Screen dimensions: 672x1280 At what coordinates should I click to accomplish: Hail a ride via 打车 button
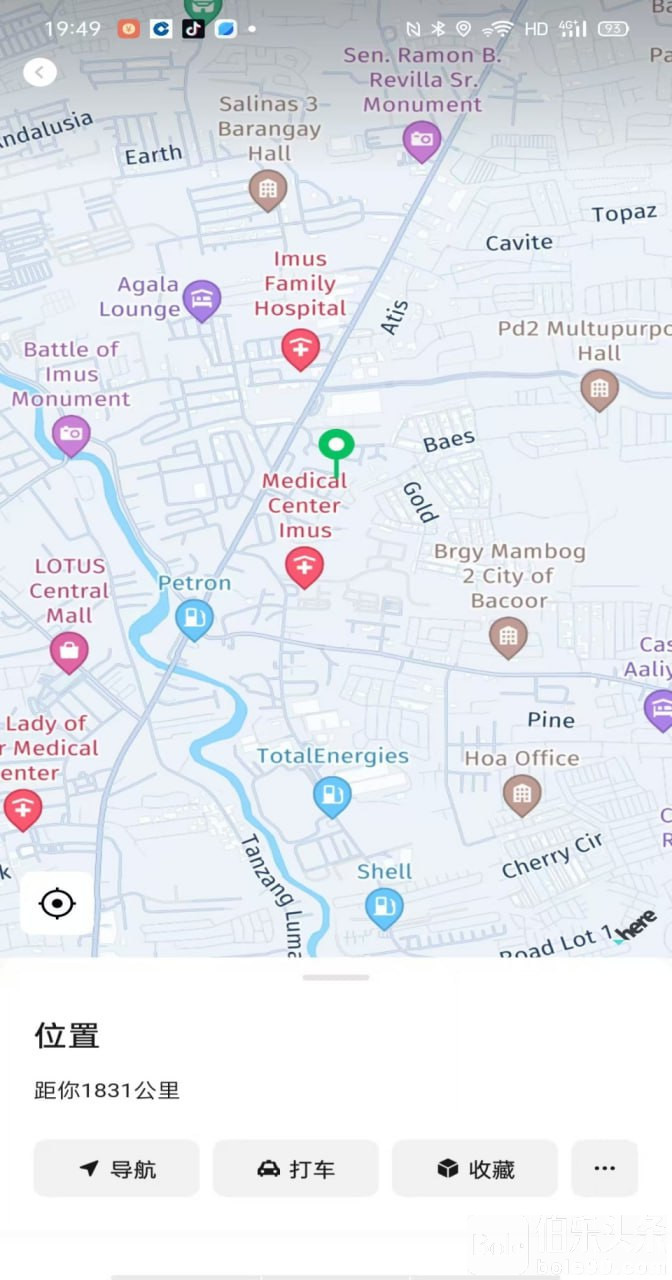tap(296, 1169)
